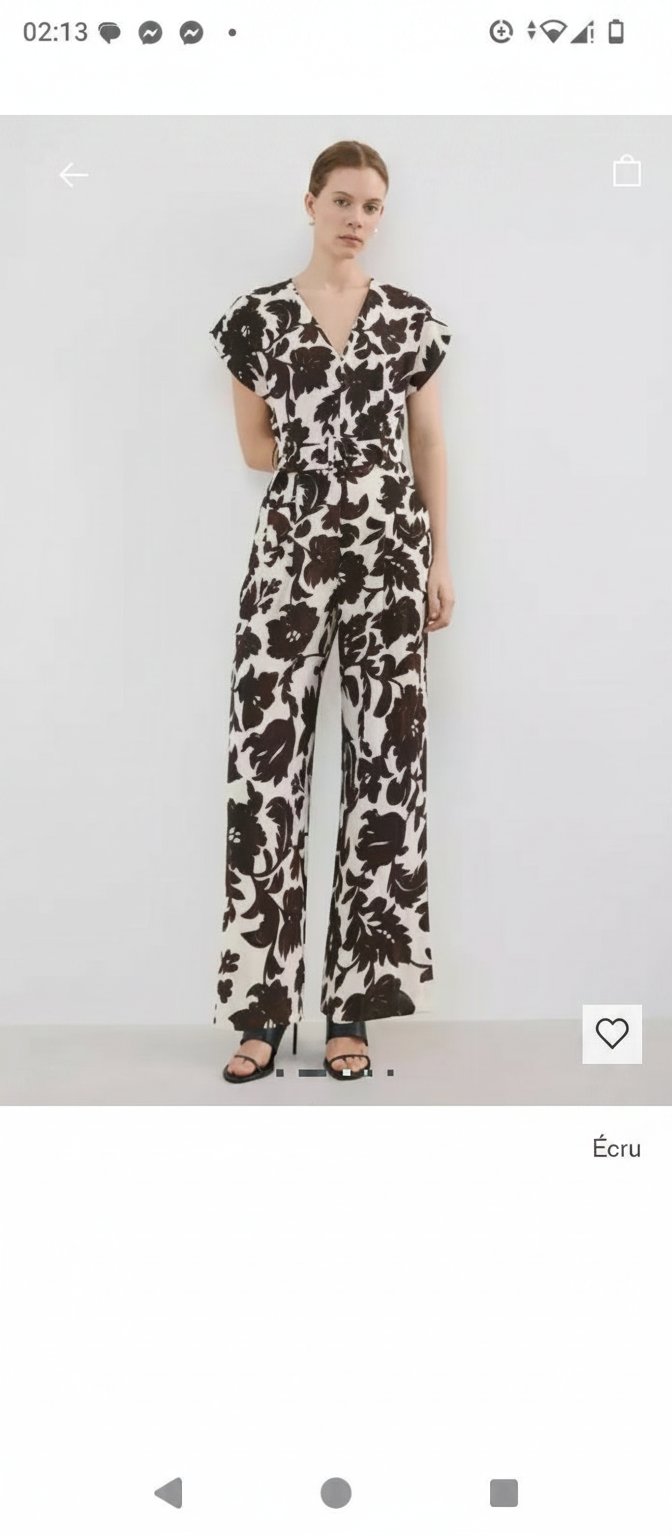
Task: Open the floral jumpsuit product photo
Action: click(x=336, y=610)
